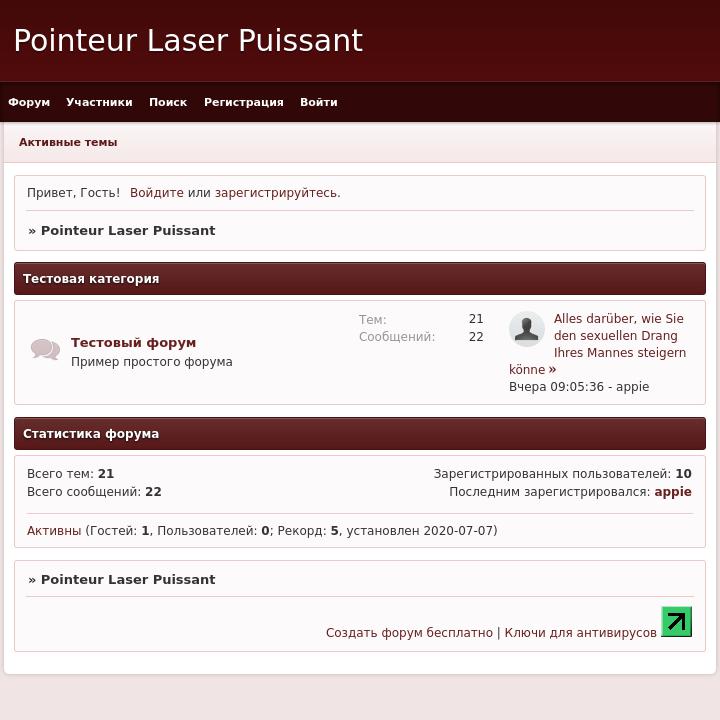Image resolution: width=720 pixels, height=720 pixels.
Task: Tap the Войдите link in greeting
Action: (156, 193)
